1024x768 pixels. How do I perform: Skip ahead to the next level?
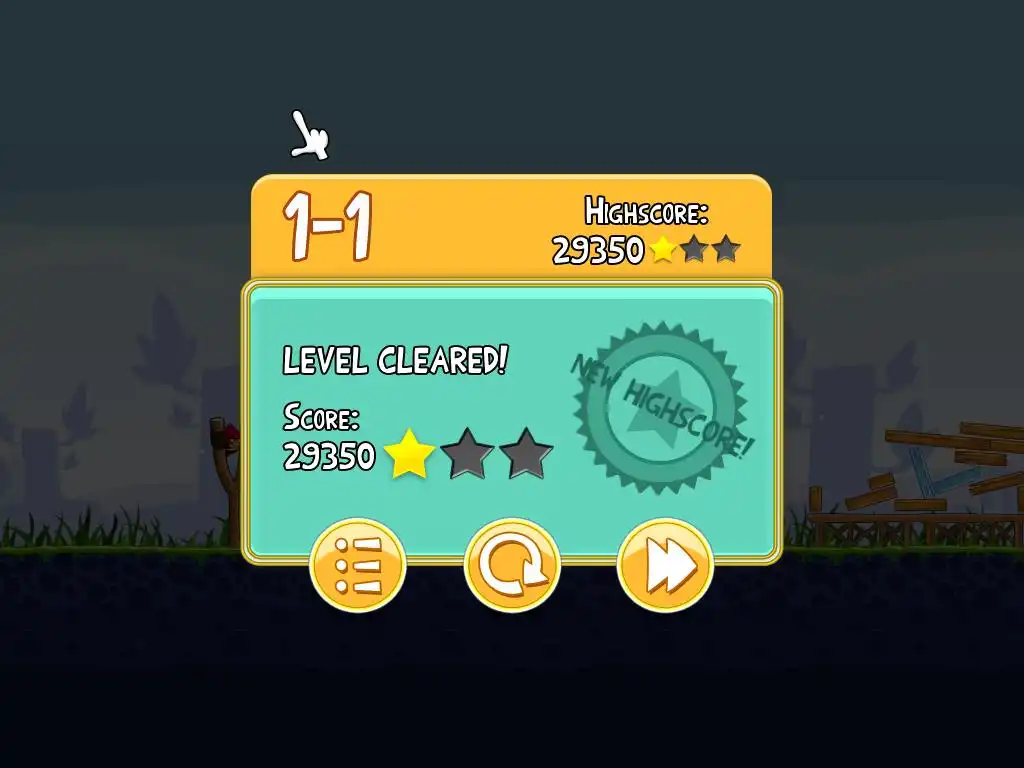click(x=665, y=565)
